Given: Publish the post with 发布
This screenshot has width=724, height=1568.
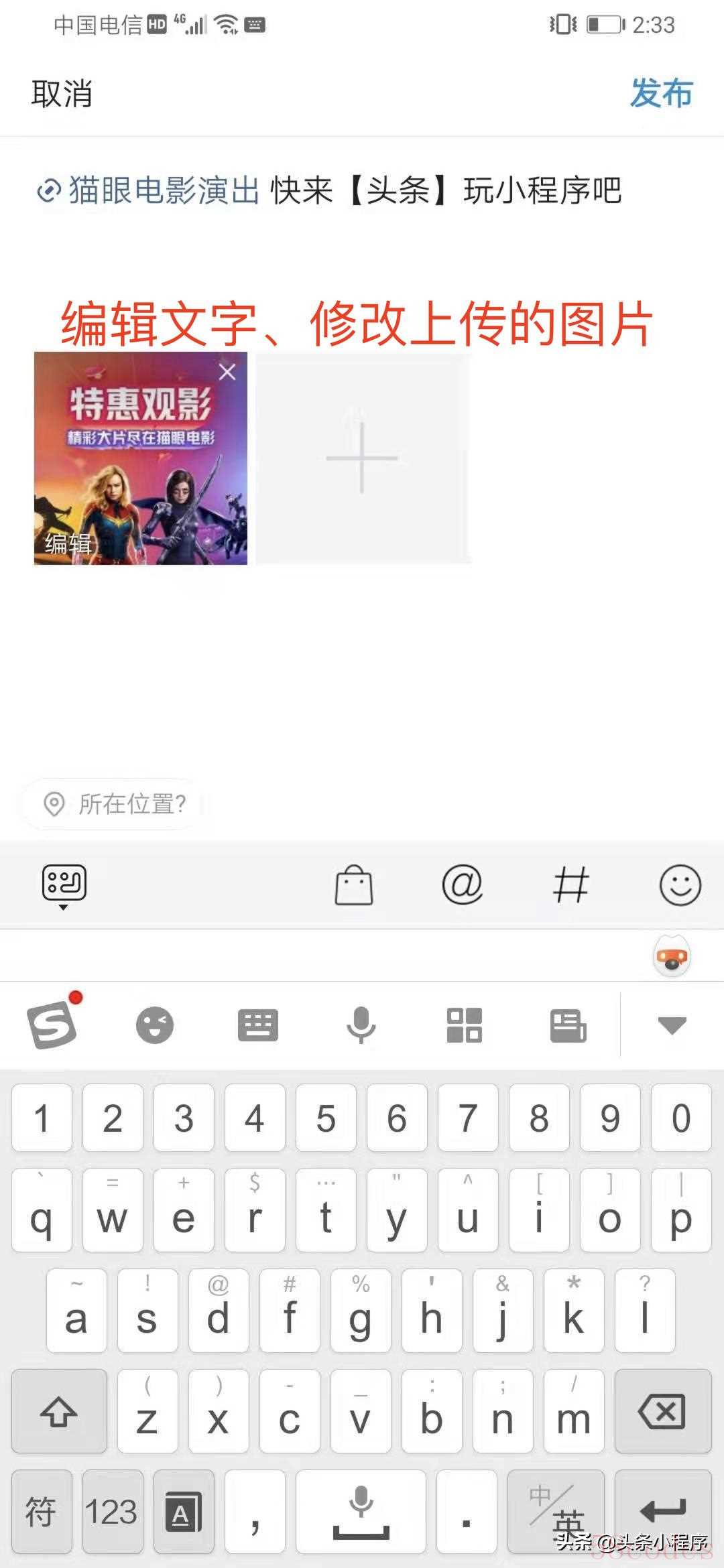Looking at the screenshot, I should [661, 92].
